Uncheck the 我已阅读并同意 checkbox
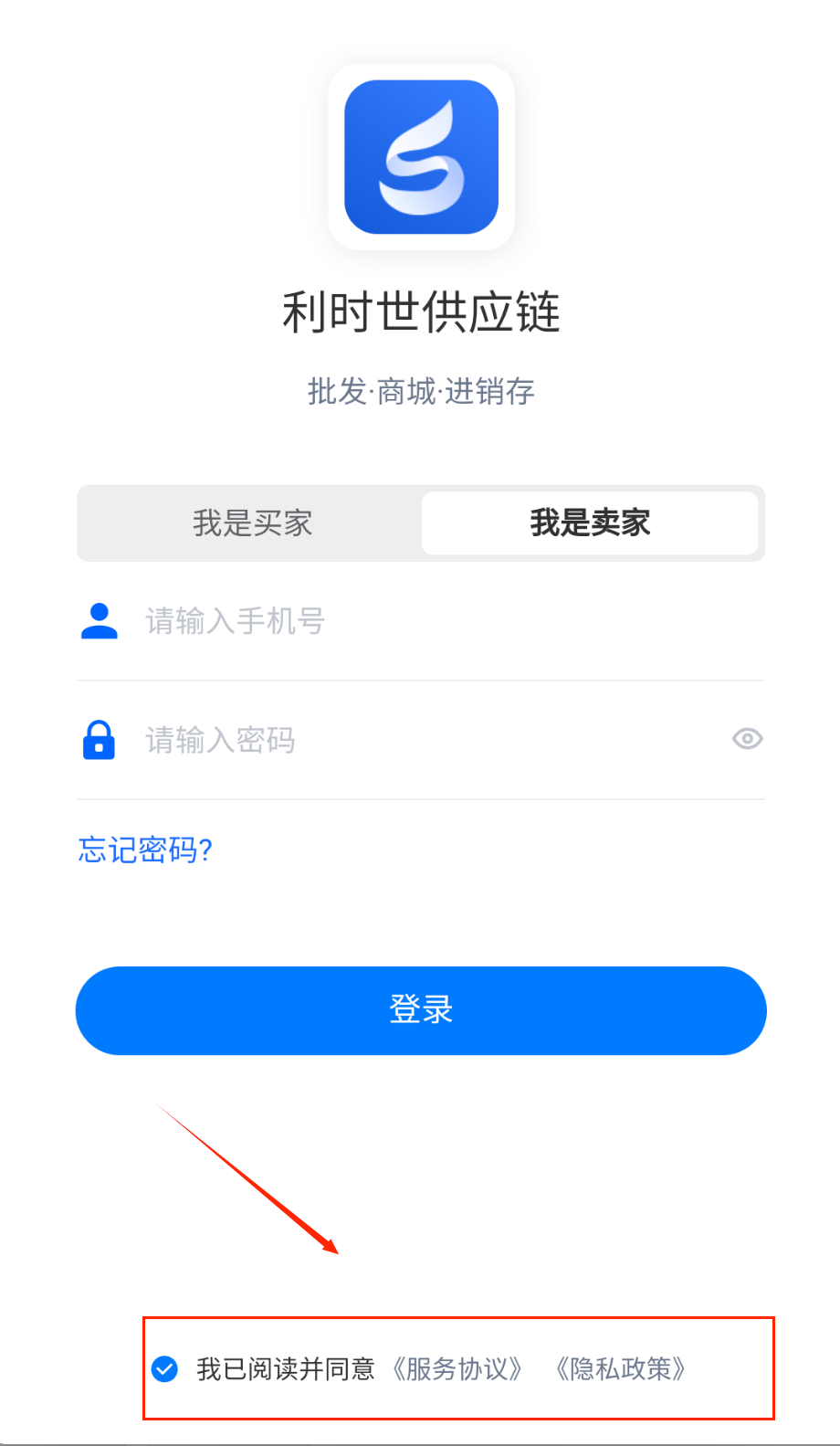The image size is (840, 1446). click(165, 1368)
